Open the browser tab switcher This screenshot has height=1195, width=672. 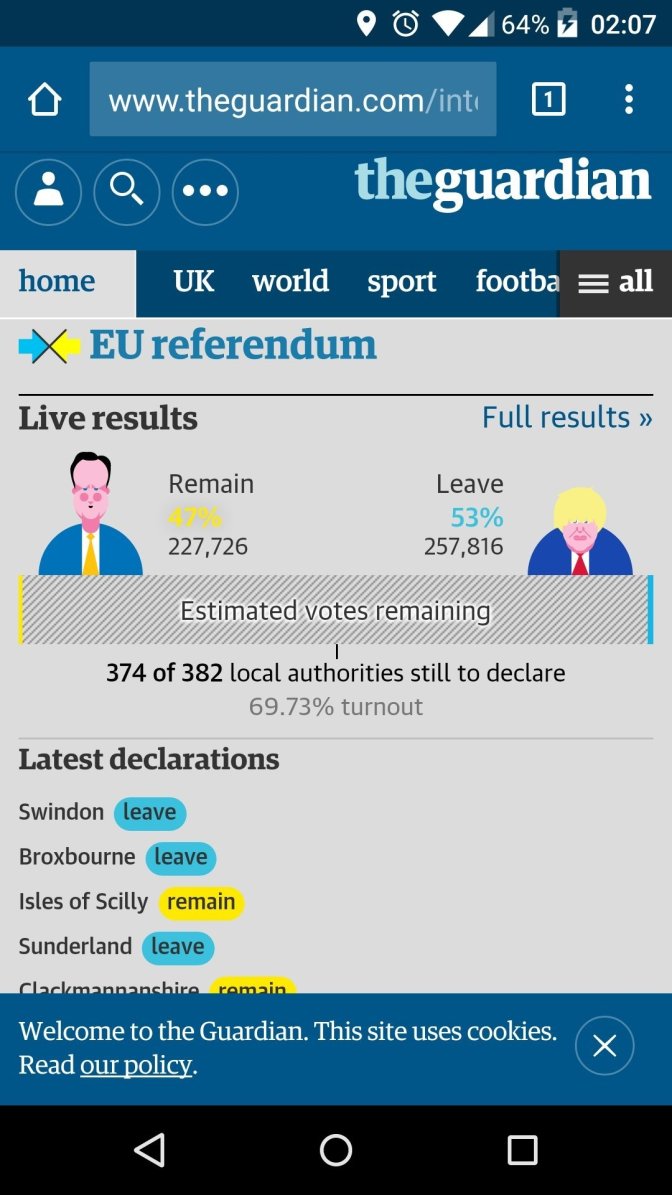(x=548, y=99)
